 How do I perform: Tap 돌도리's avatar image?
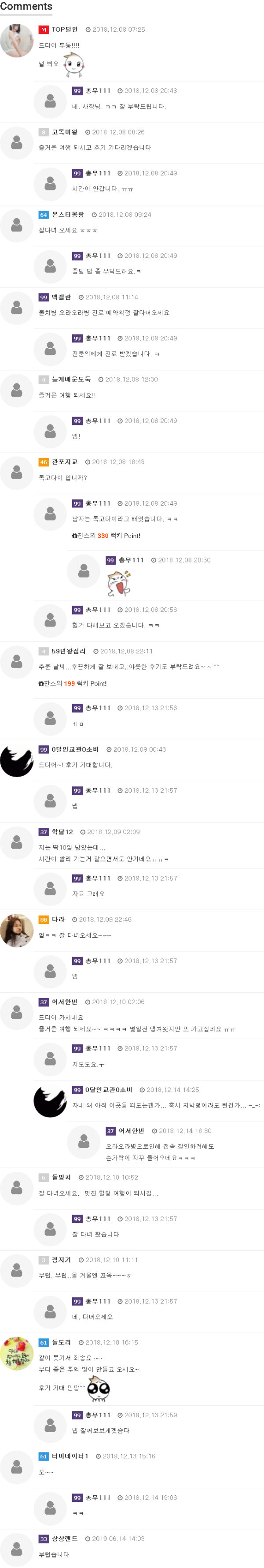[x=17, y=1353]
